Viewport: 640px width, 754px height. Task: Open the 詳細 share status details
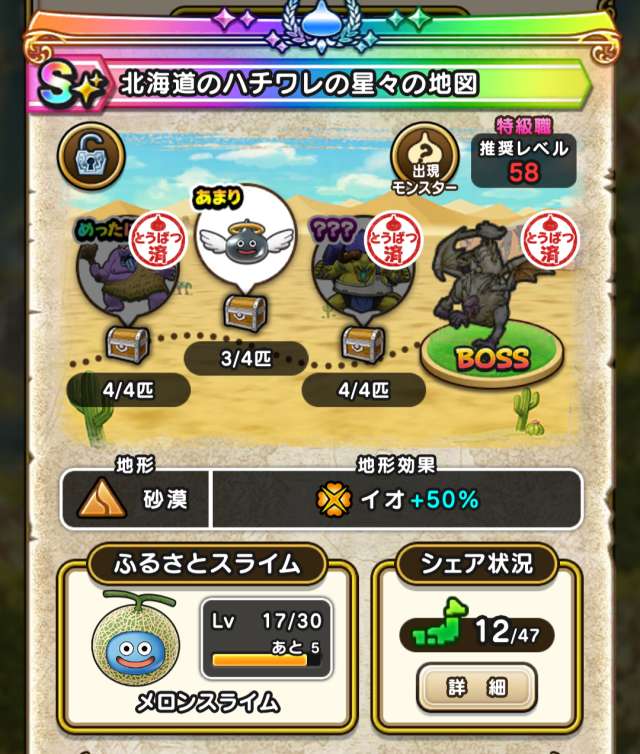coord(476,689)
